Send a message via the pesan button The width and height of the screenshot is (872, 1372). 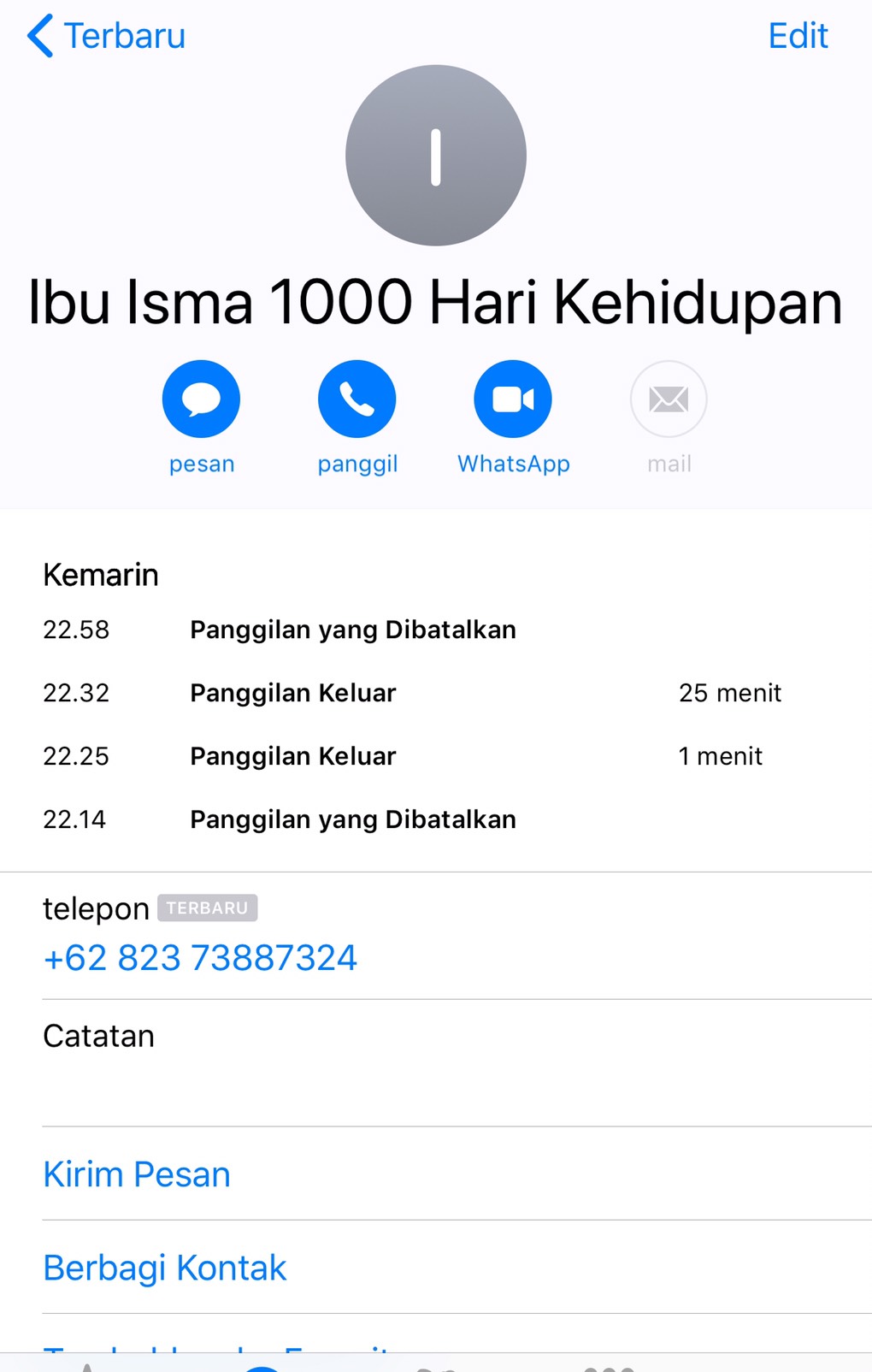[x=201, y=399]
